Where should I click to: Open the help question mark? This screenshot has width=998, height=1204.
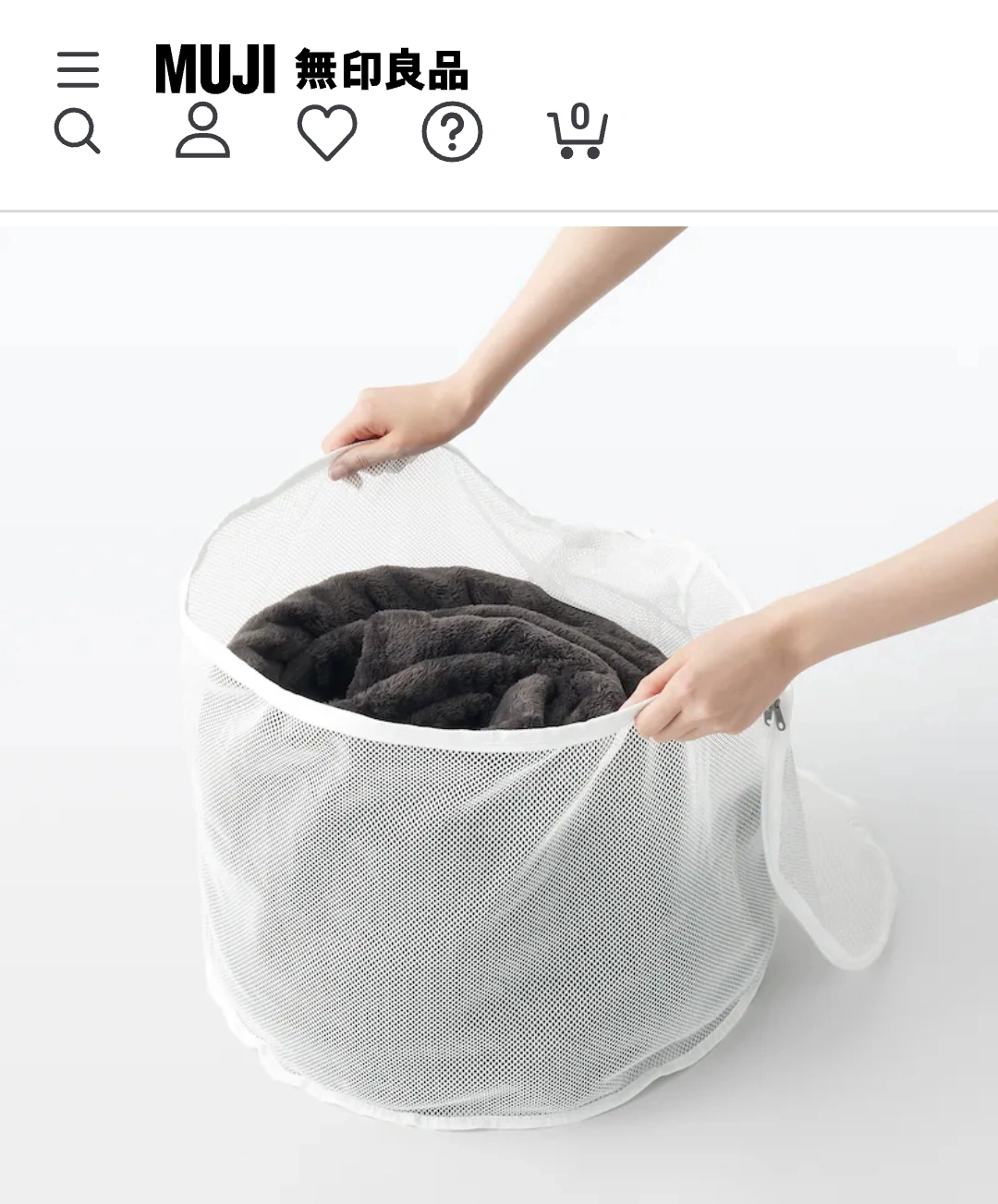click(x=452, y=132)
